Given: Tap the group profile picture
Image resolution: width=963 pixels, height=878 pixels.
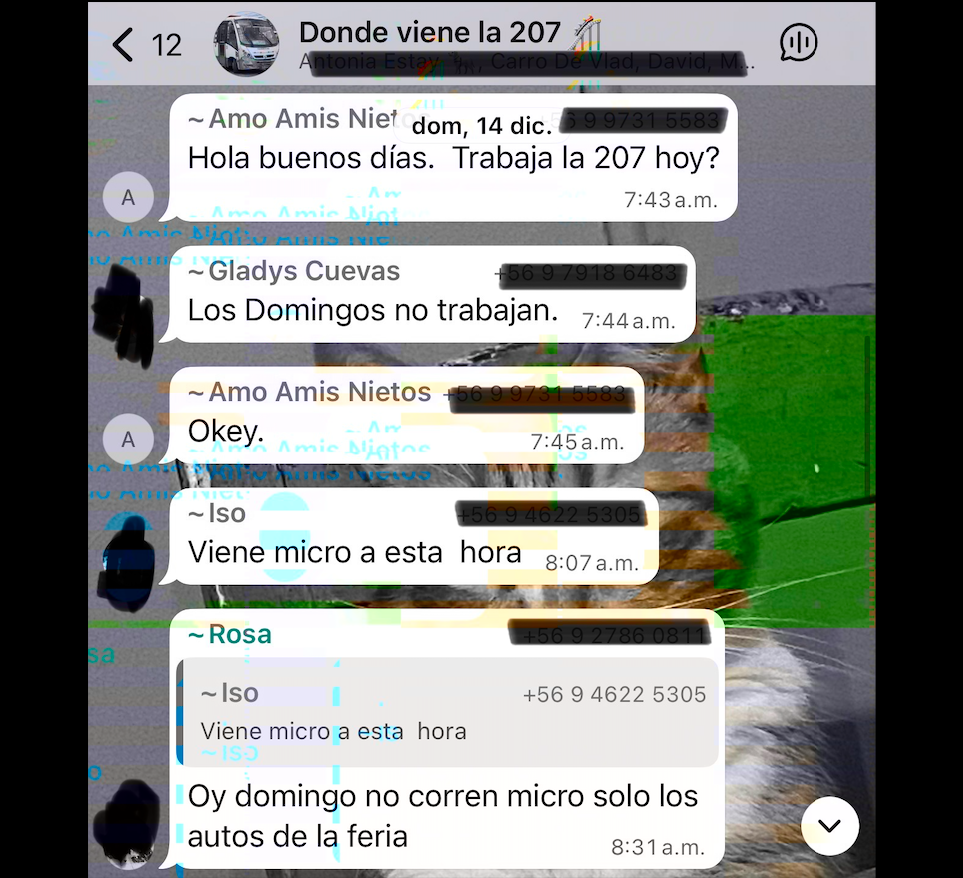Looking at the screenshot, I should 247,45.
